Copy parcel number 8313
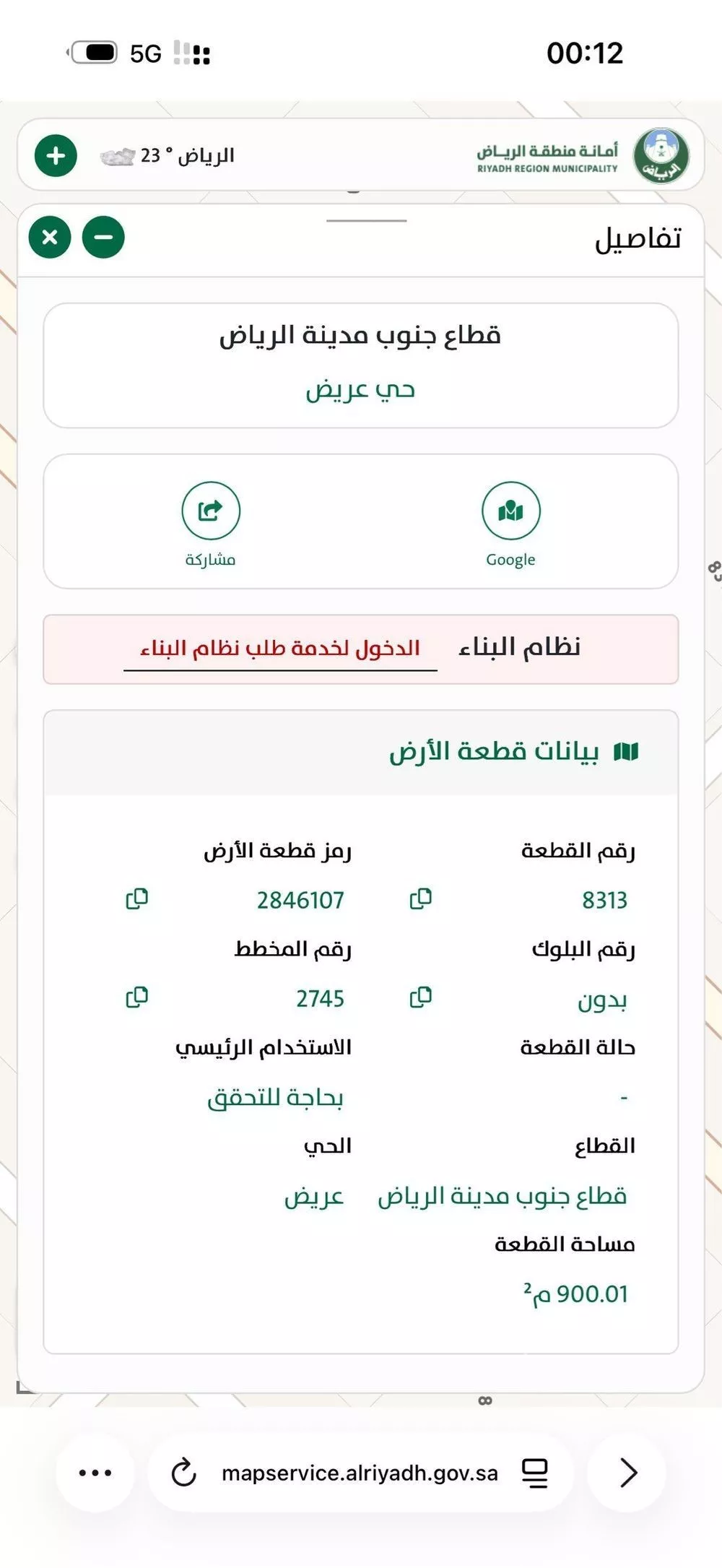The image size is (722, 1568). pos(421,899)
